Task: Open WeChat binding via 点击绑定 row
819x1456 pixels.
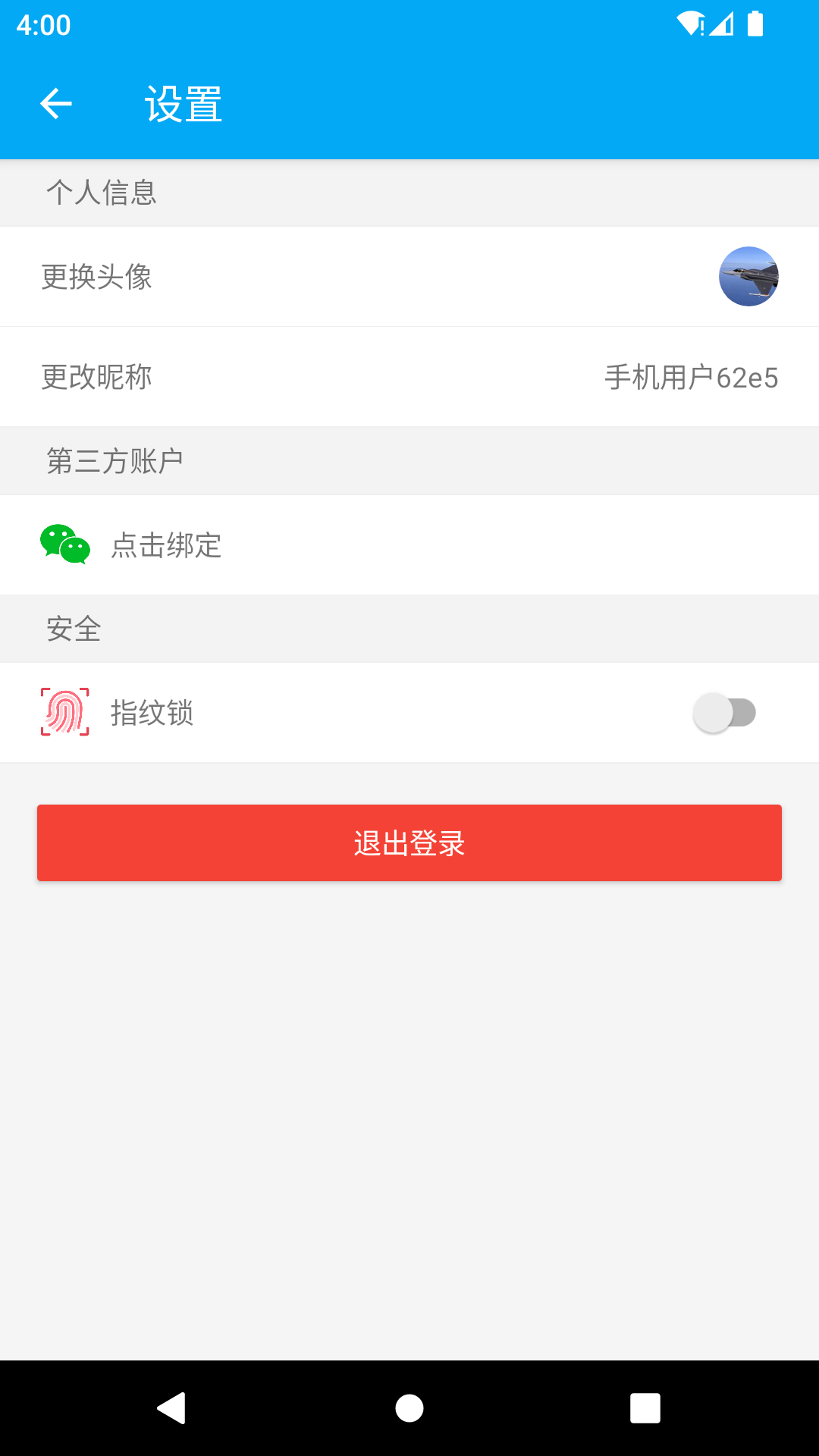Action: [409, 545]
